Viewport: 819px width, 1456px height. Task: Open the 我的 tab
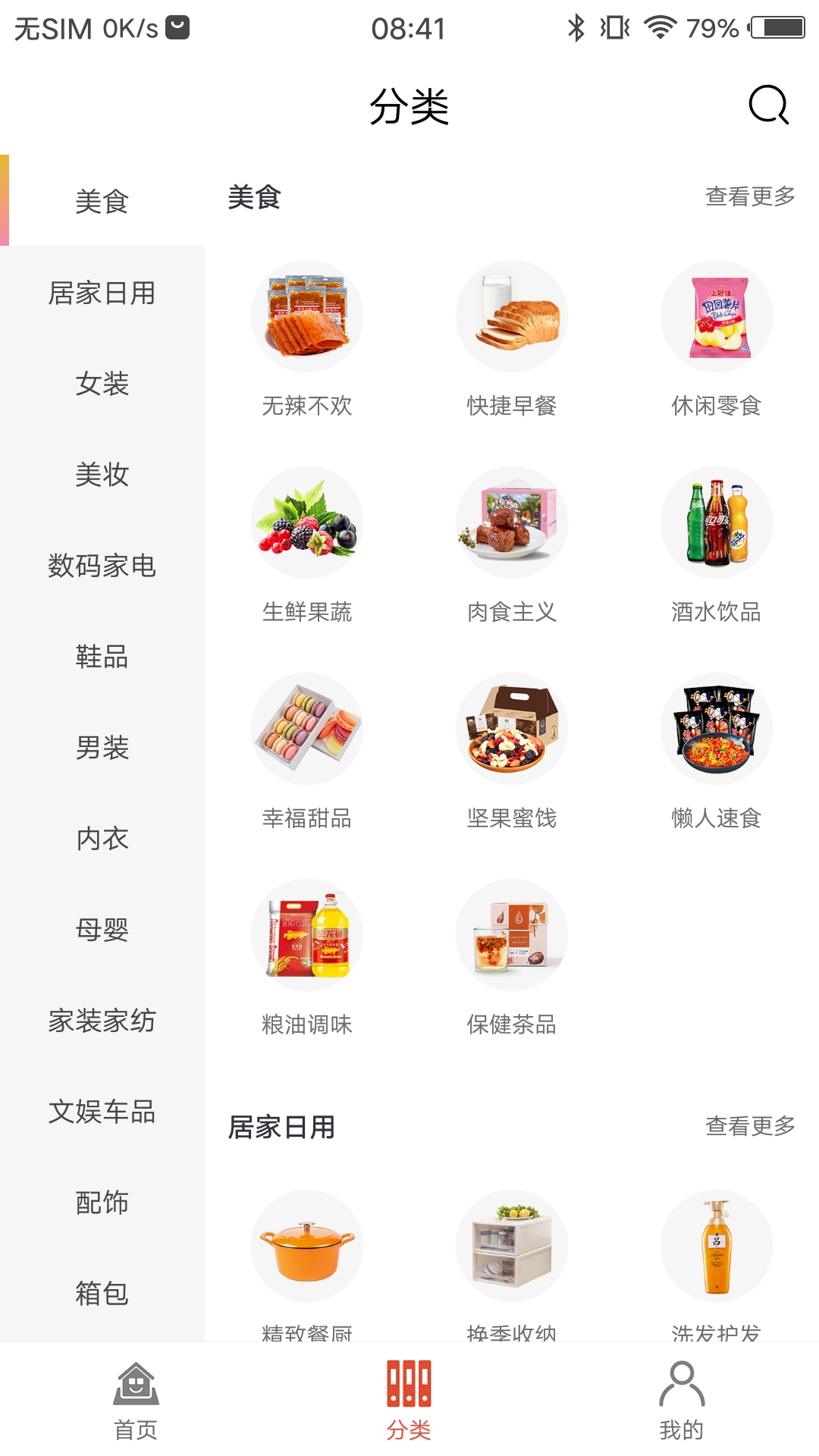pyautogui.click(x=682, y=1401)
